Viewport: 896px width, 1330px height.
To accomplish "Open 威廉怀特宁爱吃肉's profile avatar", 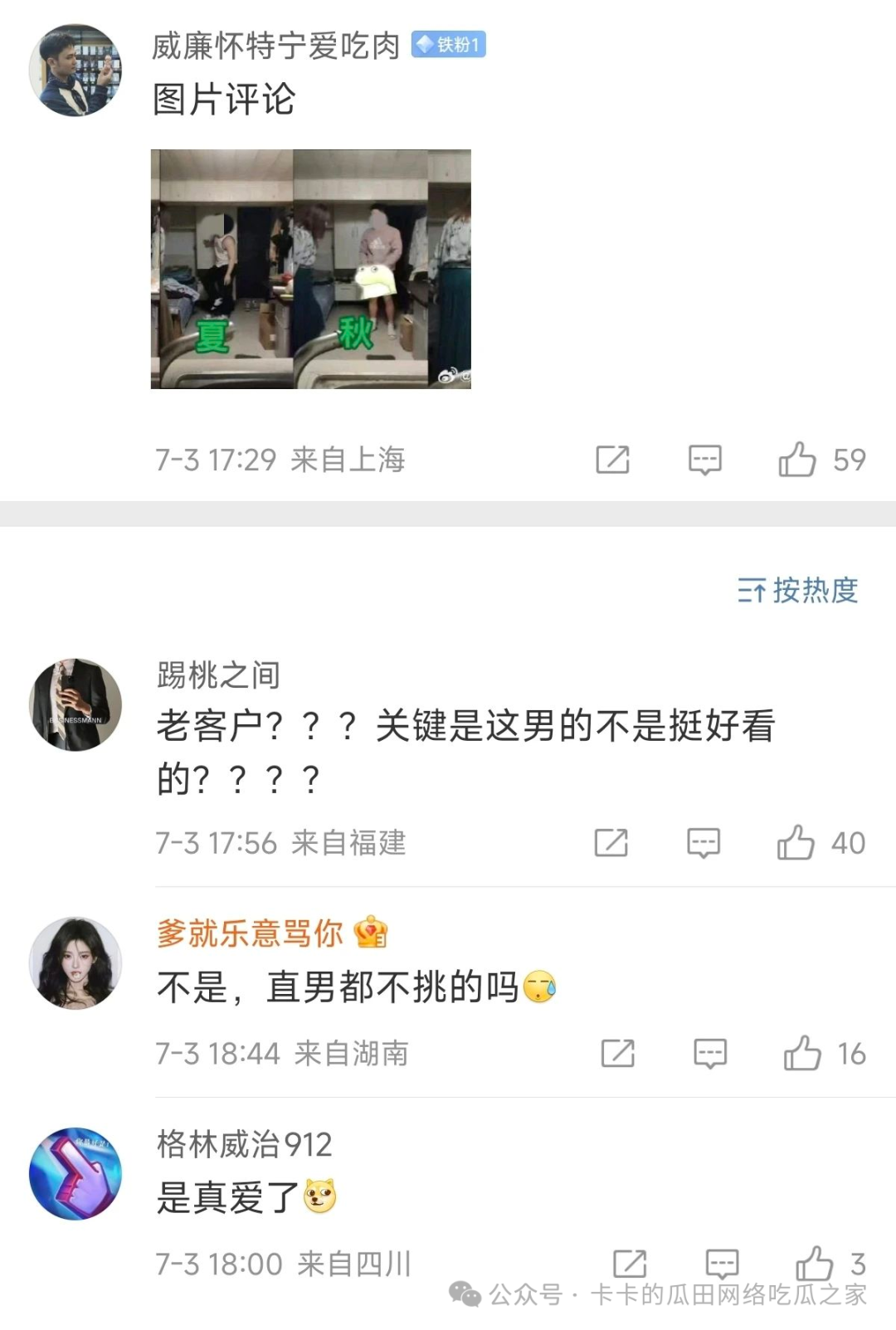I will click(75, 71).
